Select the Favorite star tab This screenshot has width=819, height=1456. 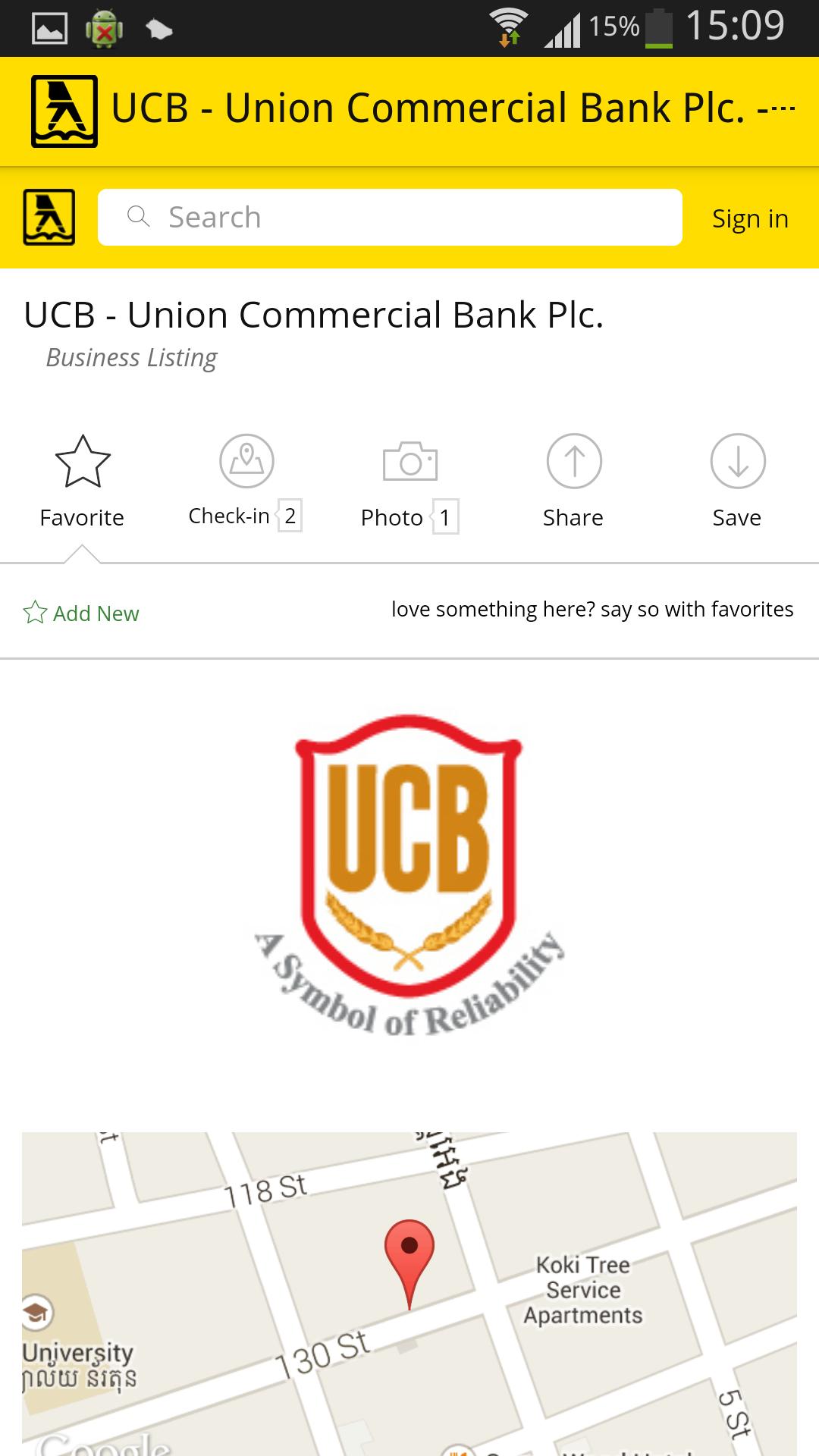coord(83,481)
